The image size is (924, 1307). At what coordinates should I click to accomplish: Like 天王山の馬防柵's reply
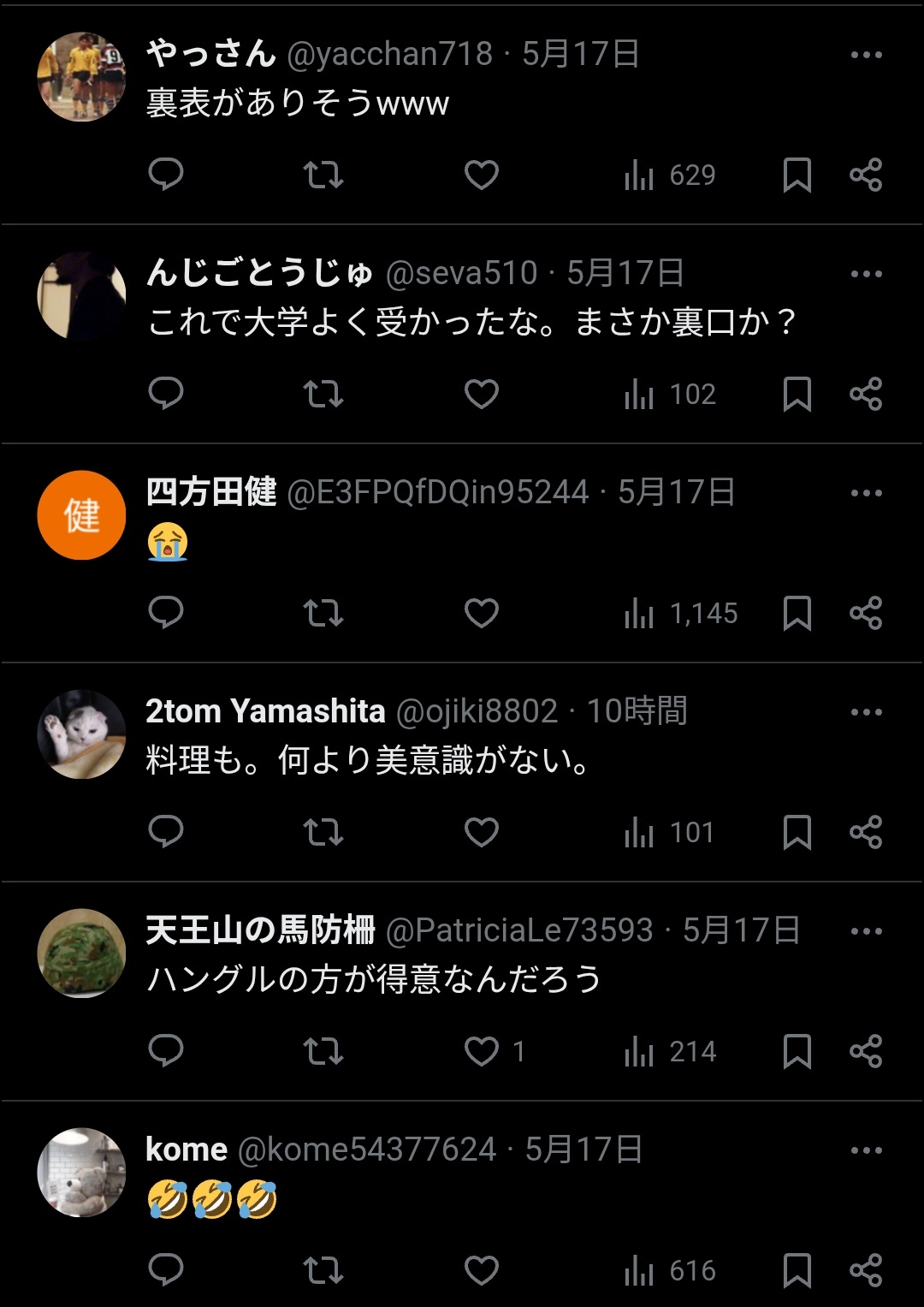pyautogui.click(x=482, y=1051)
